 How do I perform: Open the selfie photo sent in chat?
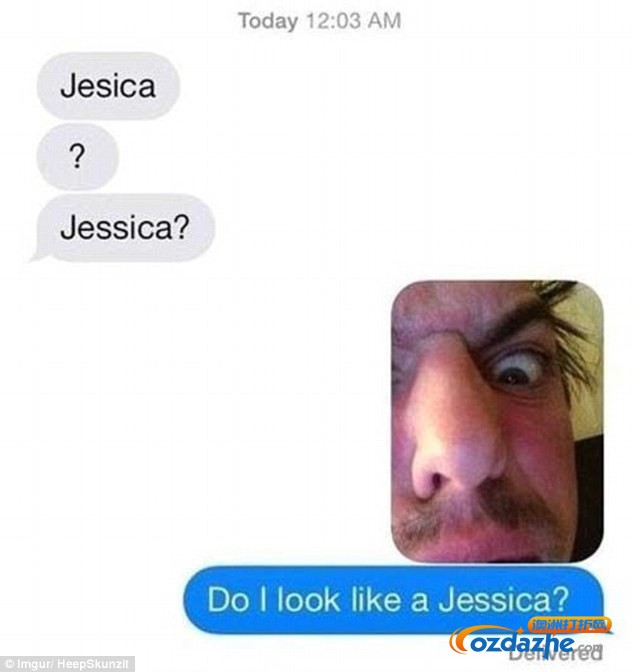point(497,420)
